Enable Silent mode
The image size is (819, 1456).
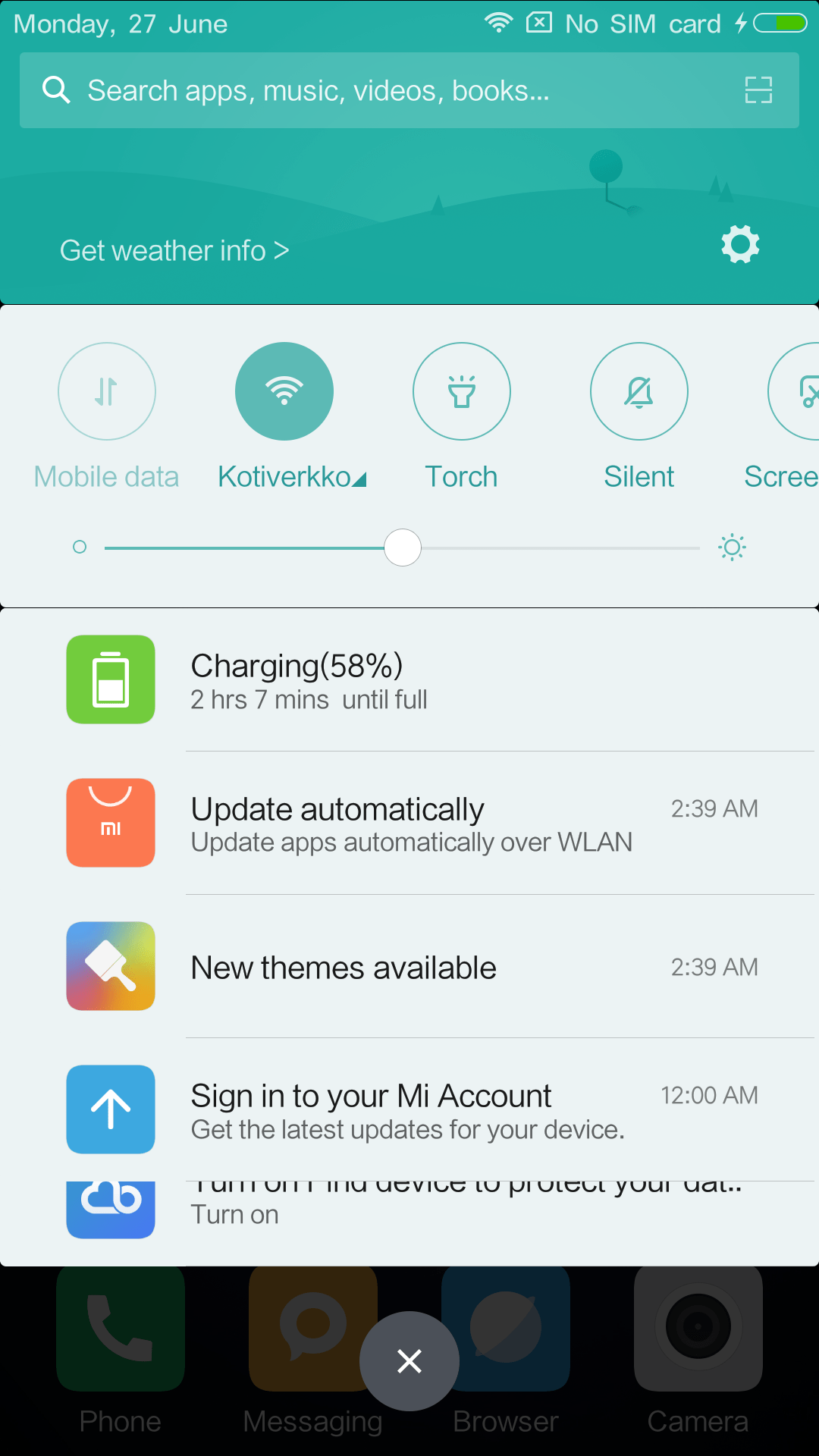click(639, 391)
